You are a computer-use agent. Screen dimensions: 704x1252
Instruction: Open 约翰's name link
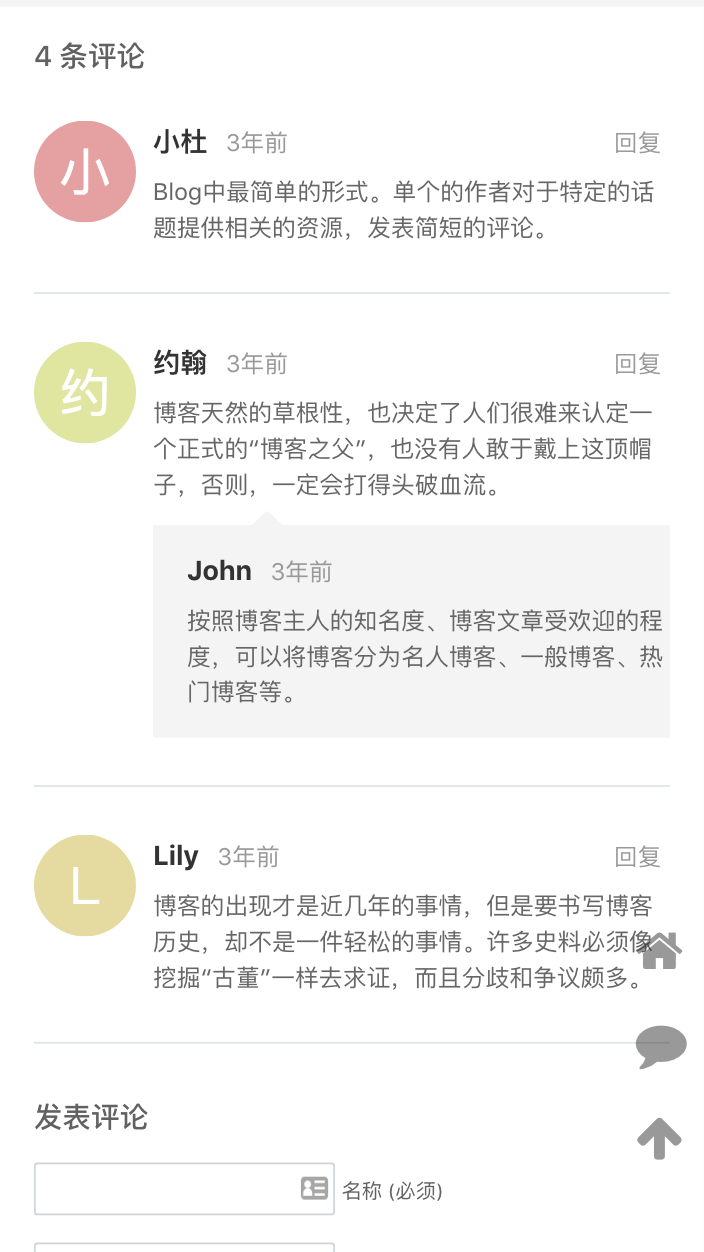(180, 363)
